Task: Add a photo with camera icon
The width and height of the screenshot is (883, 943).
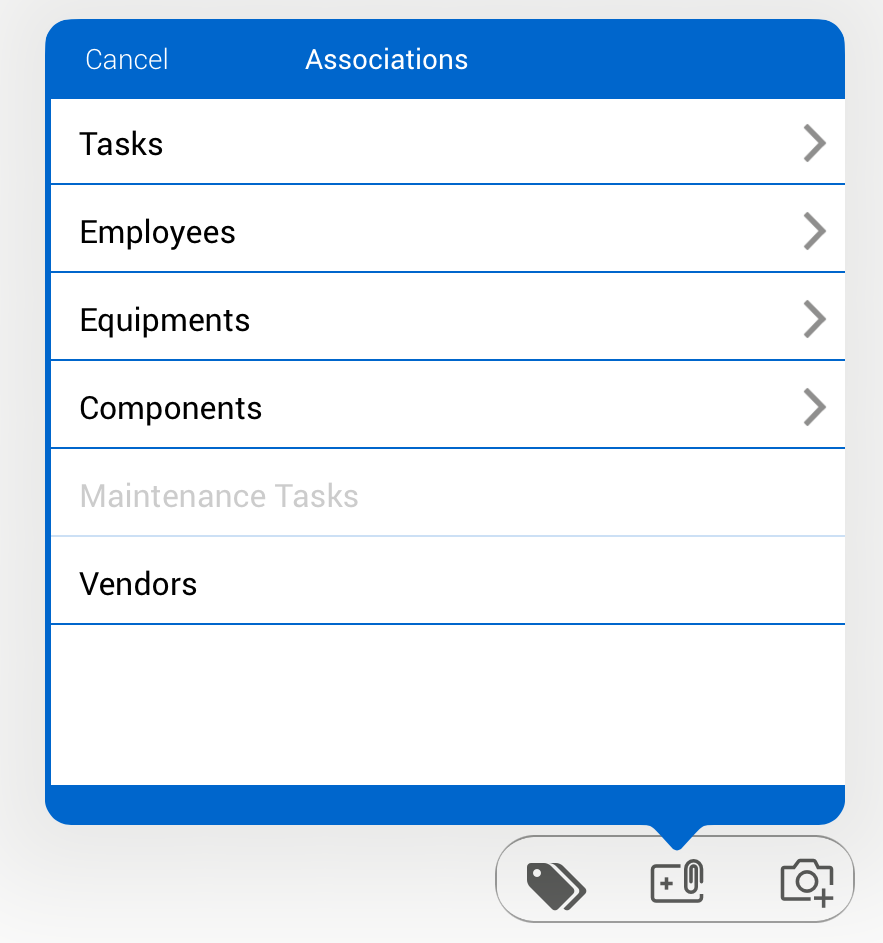Action: (806, 882)
